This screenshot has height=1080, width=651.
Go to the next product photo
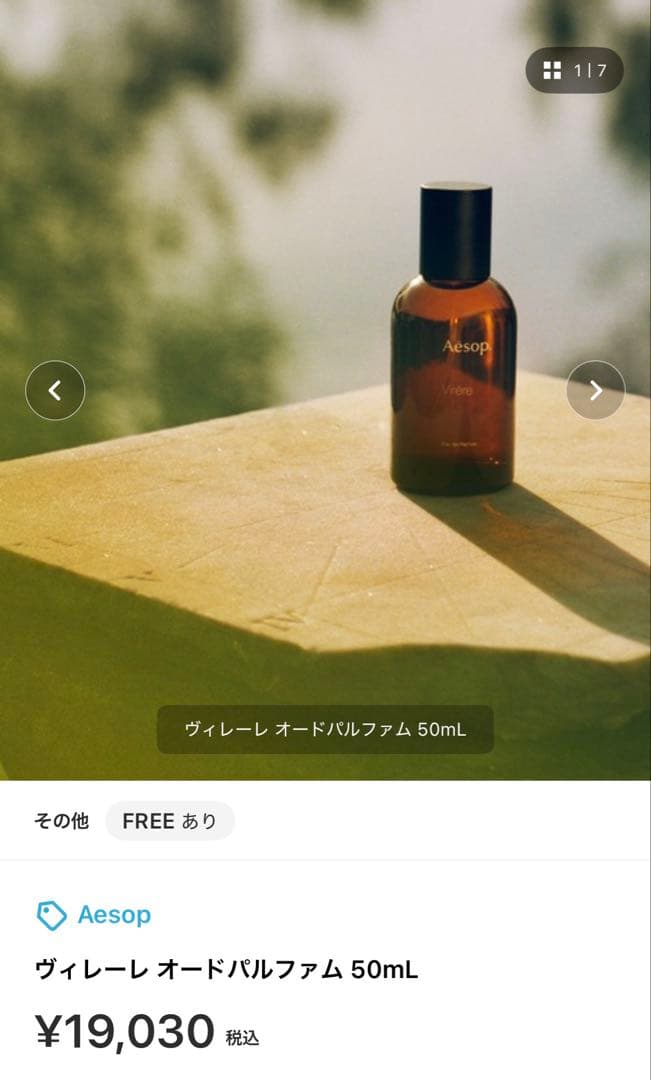pyautogui.click(x=595, y=390)
